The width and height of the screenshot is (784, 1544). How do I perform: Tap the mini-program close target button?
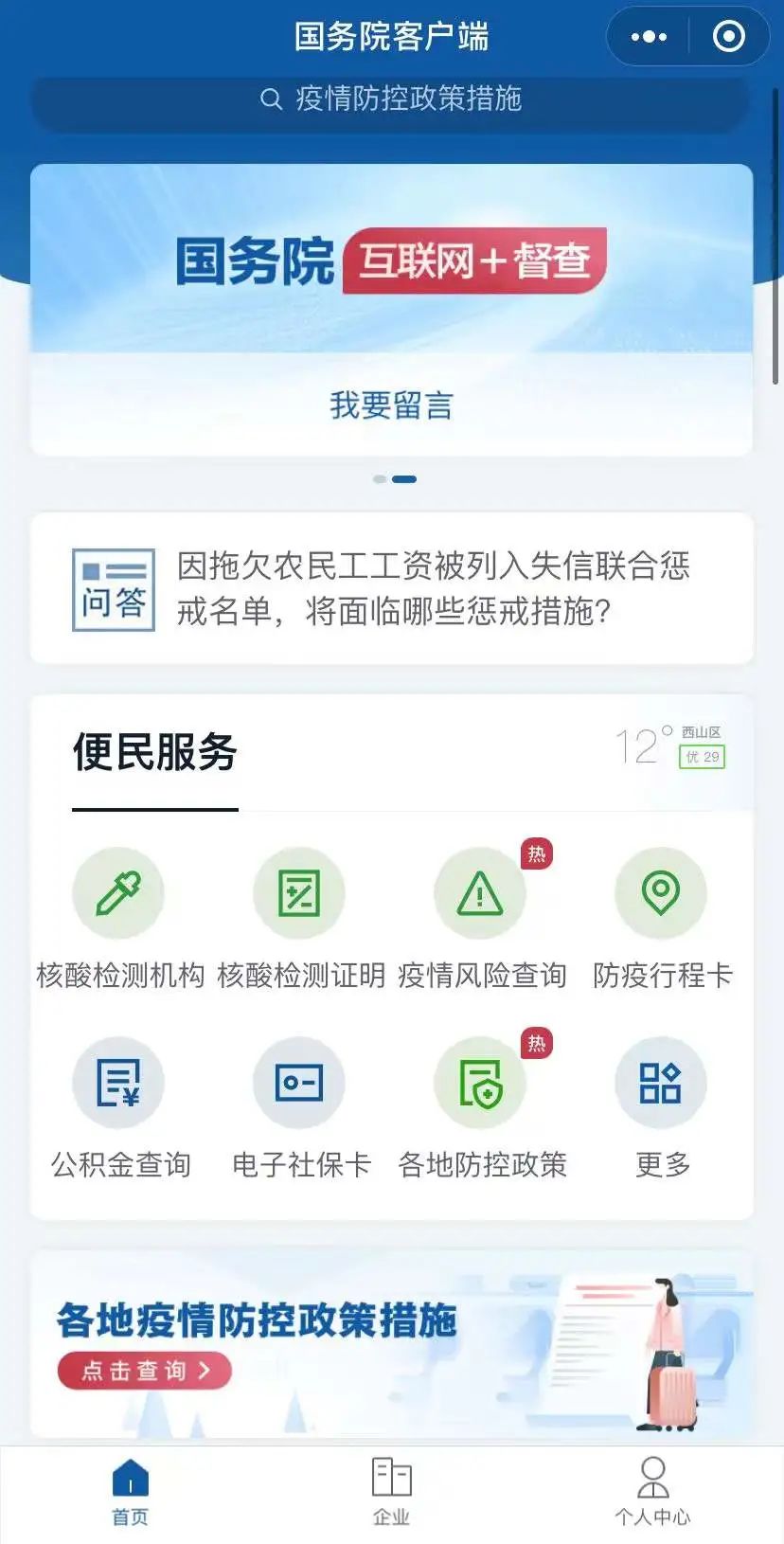pos(729,36)
